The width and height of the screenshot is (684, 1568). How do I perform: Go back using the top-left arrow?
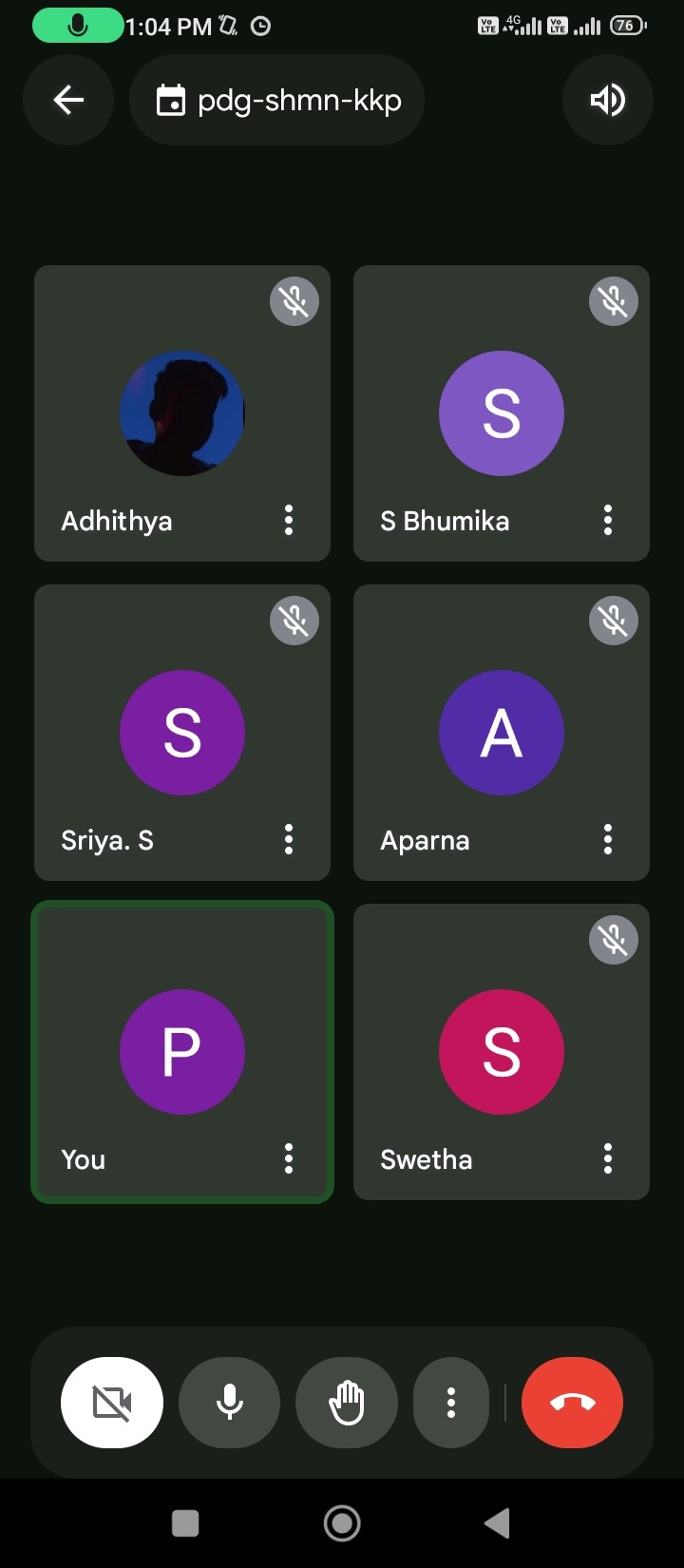click(68, 100)
